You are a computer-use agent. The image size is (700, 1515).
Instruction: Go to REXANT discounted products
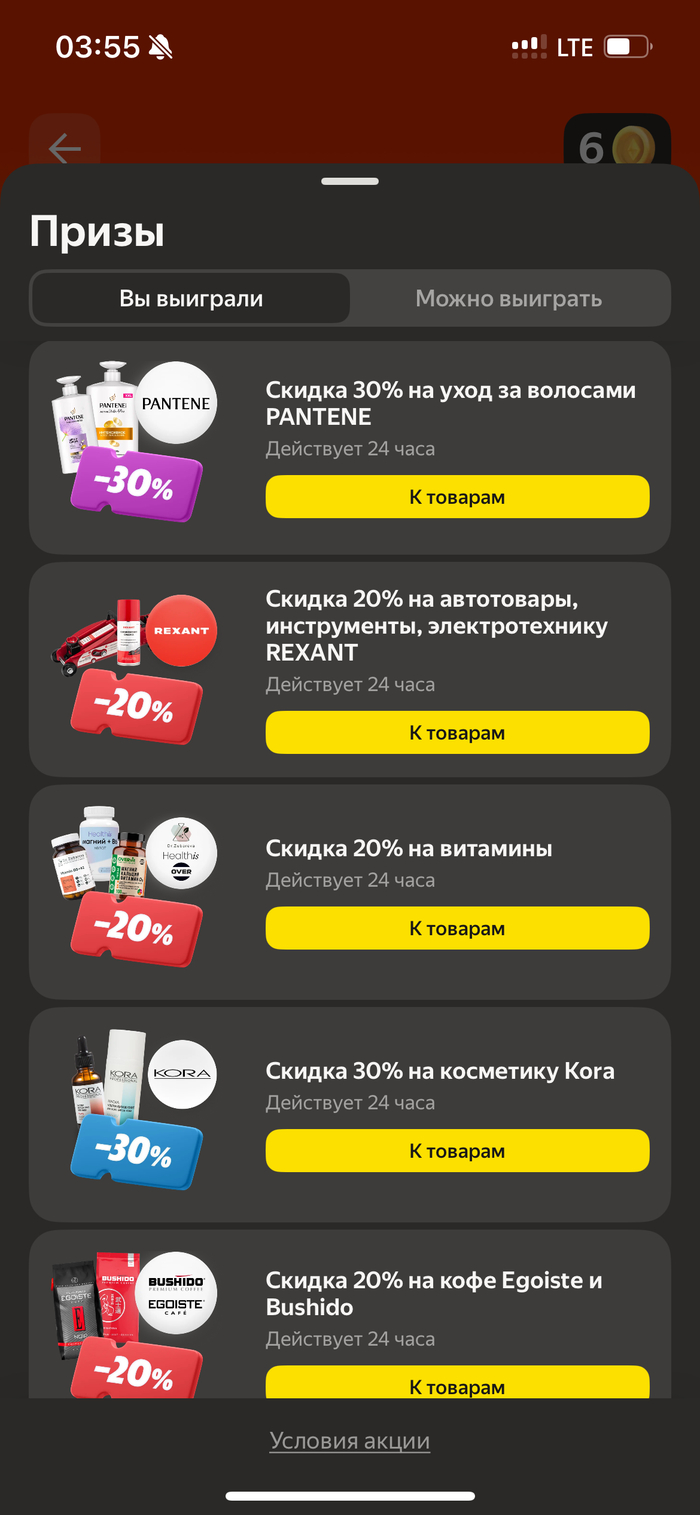tap(457, 733)
